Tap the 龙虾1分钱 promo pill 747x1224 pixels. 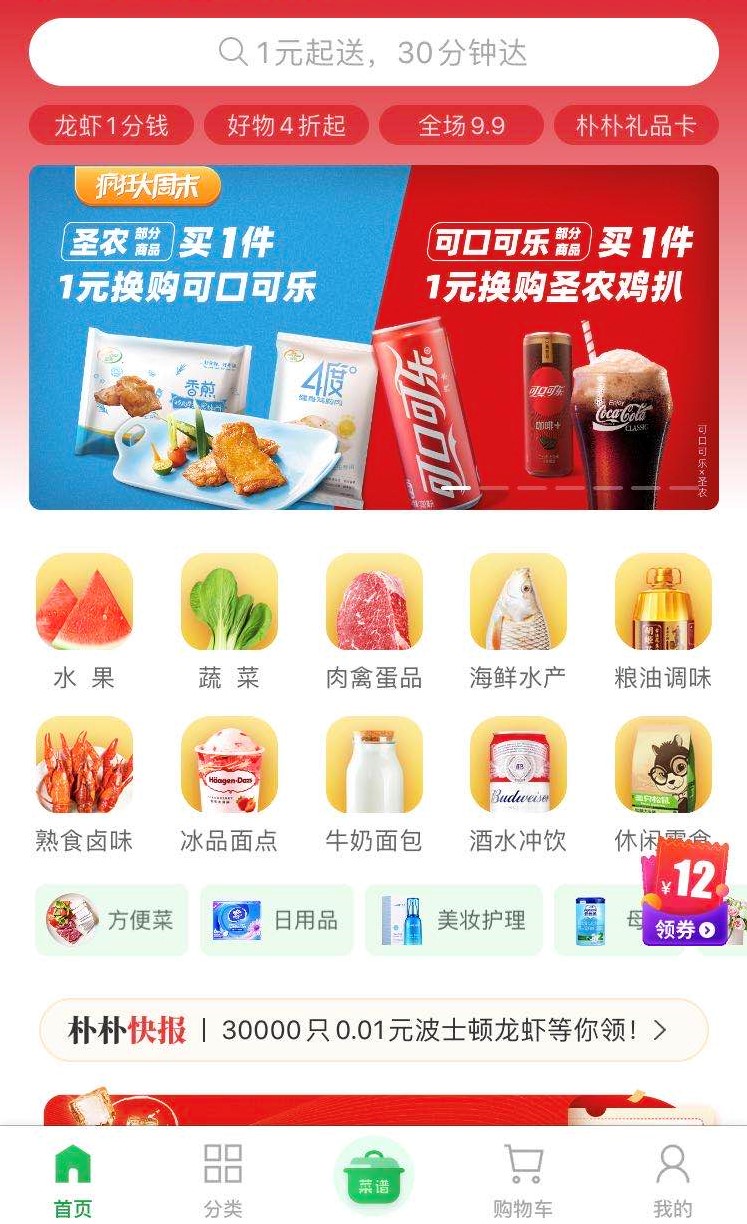click(x=110, y=125)
